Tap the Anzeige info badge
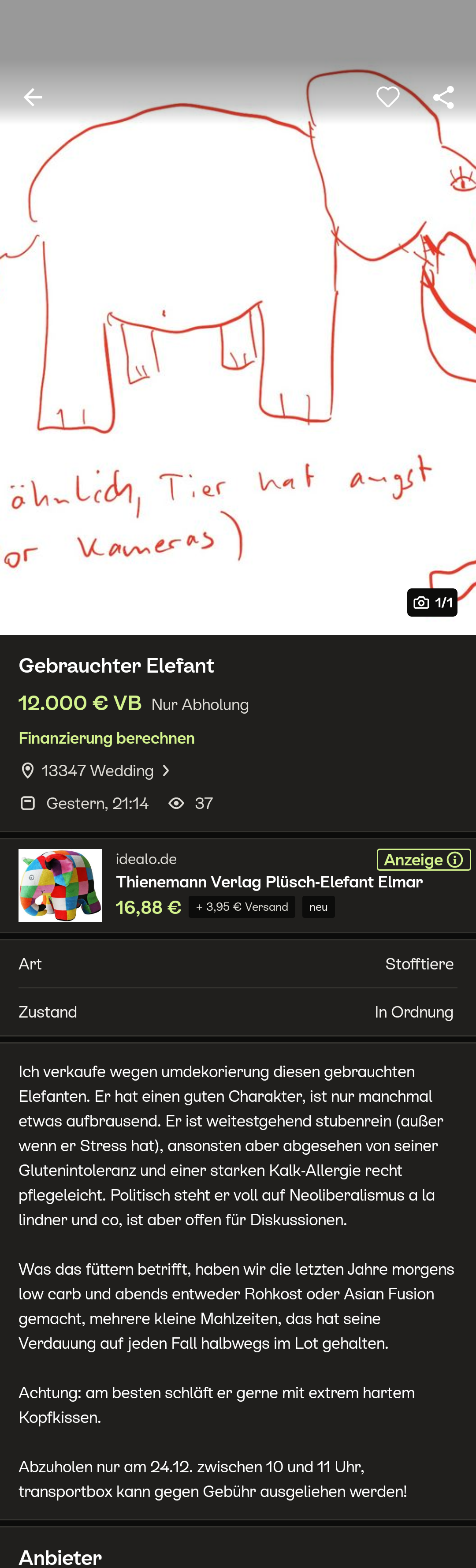Image resolution: width=476 pixels, height=1568 pixels. 423,860
